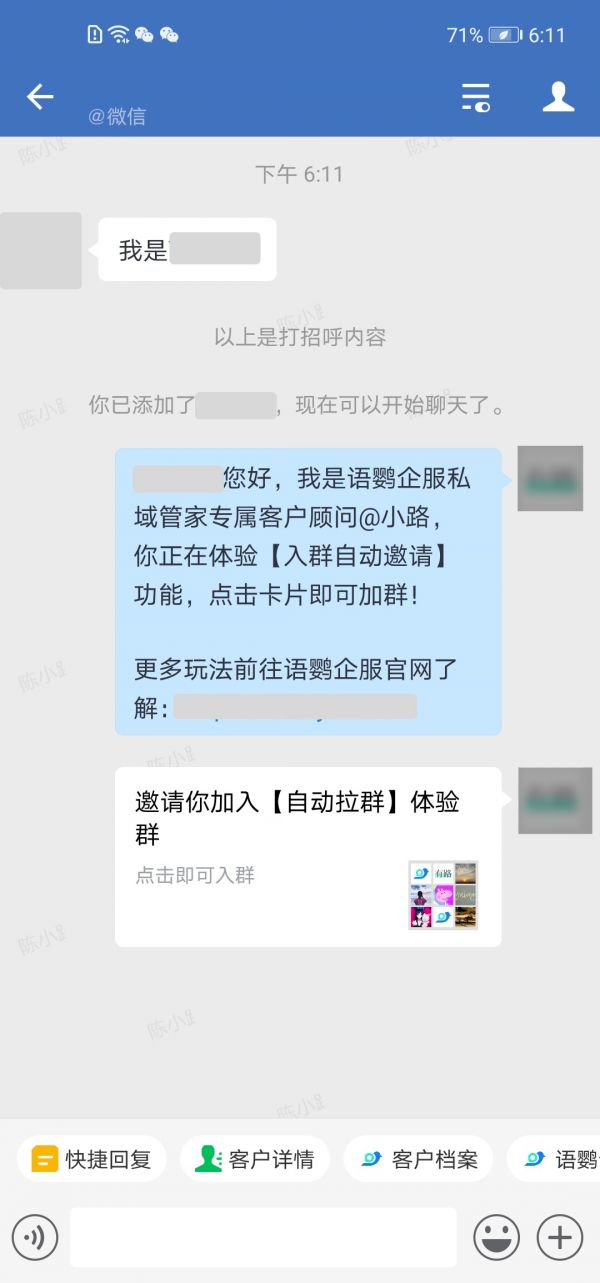Open 客户档案 customer profile chip
The height and width of the screenshot is (1283, 600).
pos(419,1159)
